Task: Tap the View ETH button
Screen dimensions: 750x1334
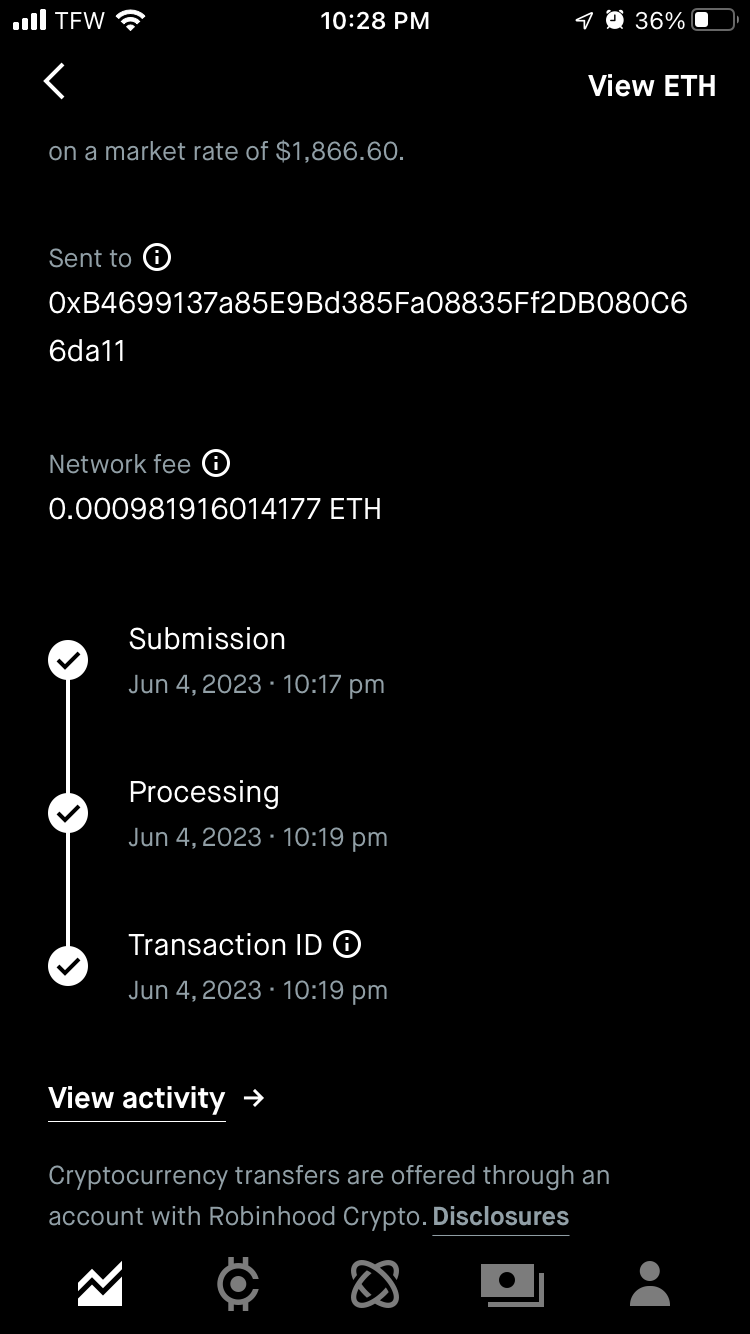Action: tap(652, 86)
